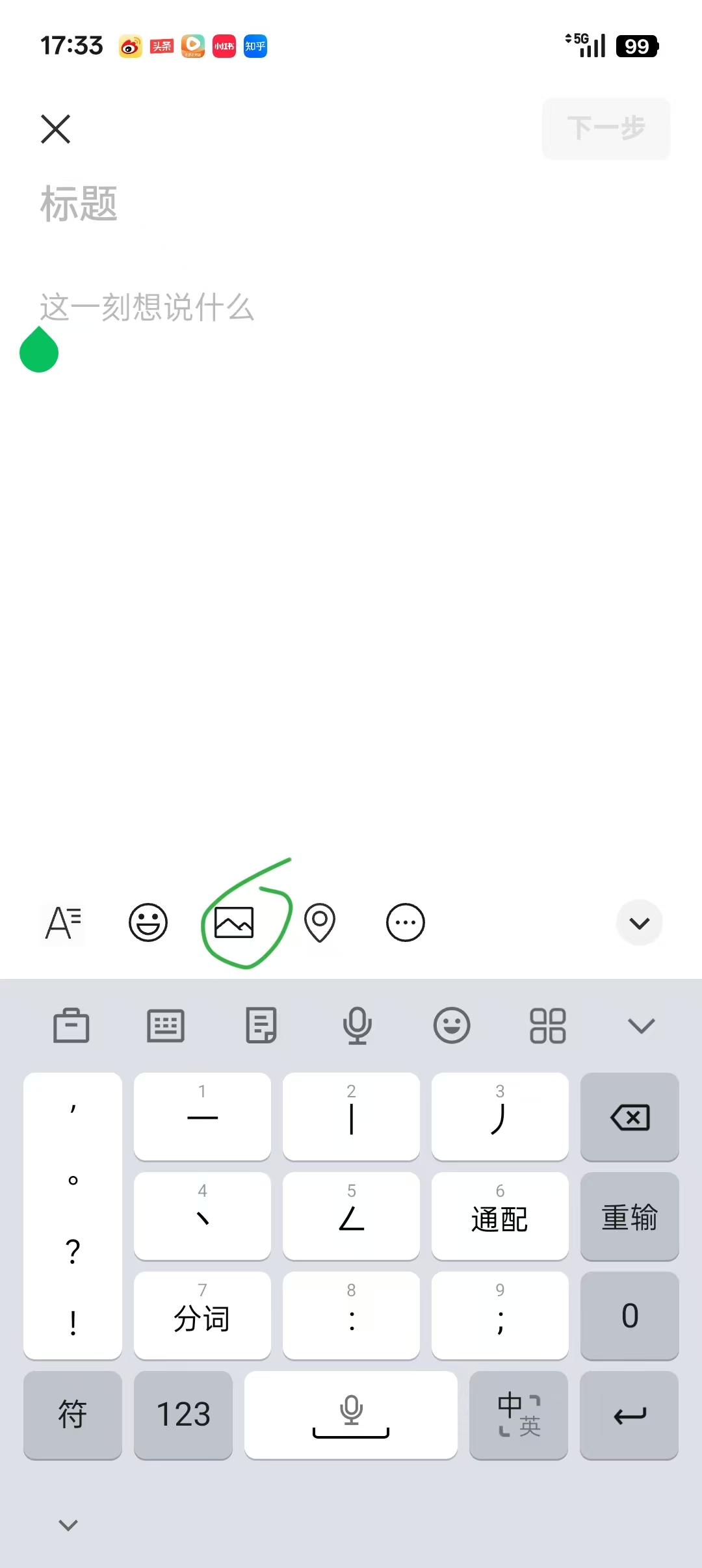Viewport: 702px width, 1568px height.
Task: Open the 符 symbols keyboard
Action: [x=73, y=1415]
